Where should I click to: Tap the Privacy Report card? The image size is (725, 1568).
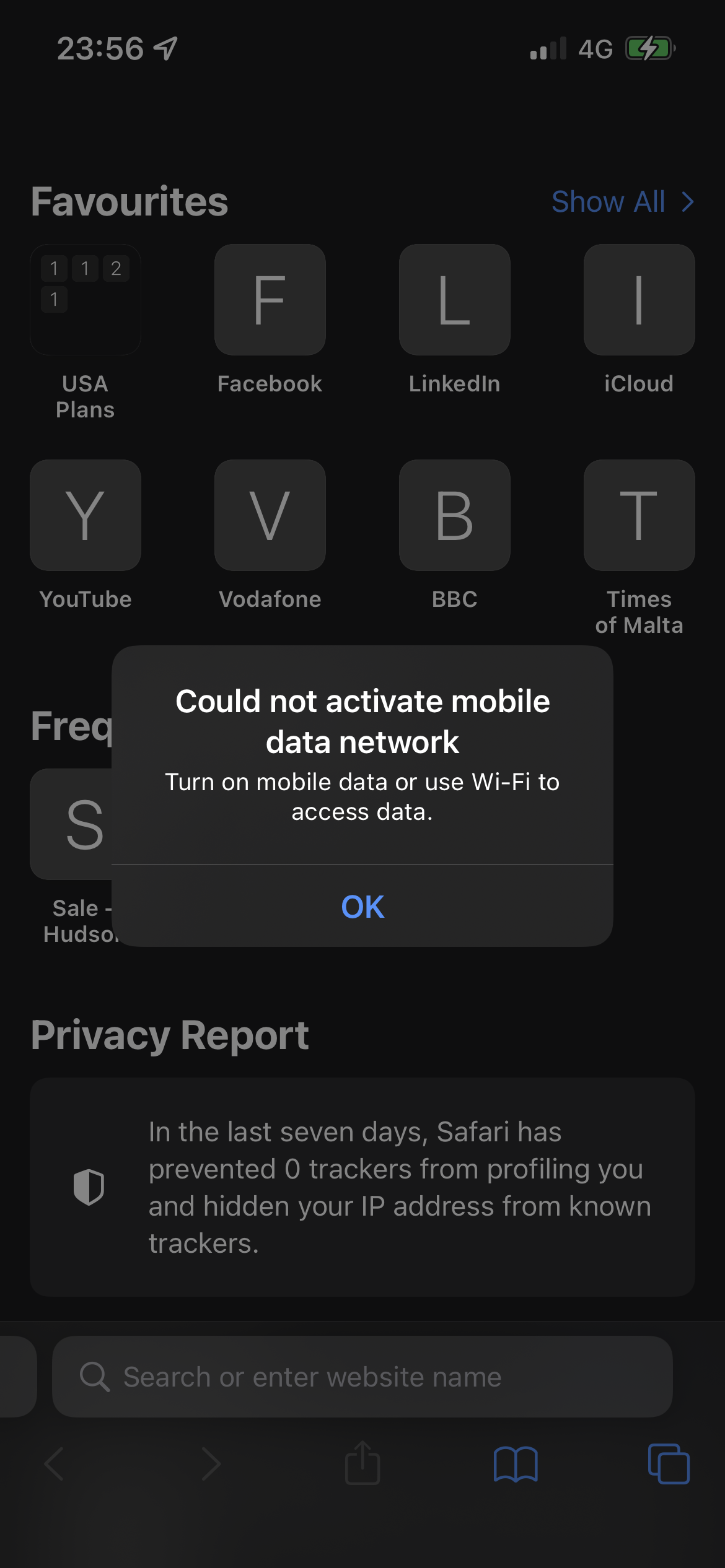pyautogui.click(x=362, y=1187)
